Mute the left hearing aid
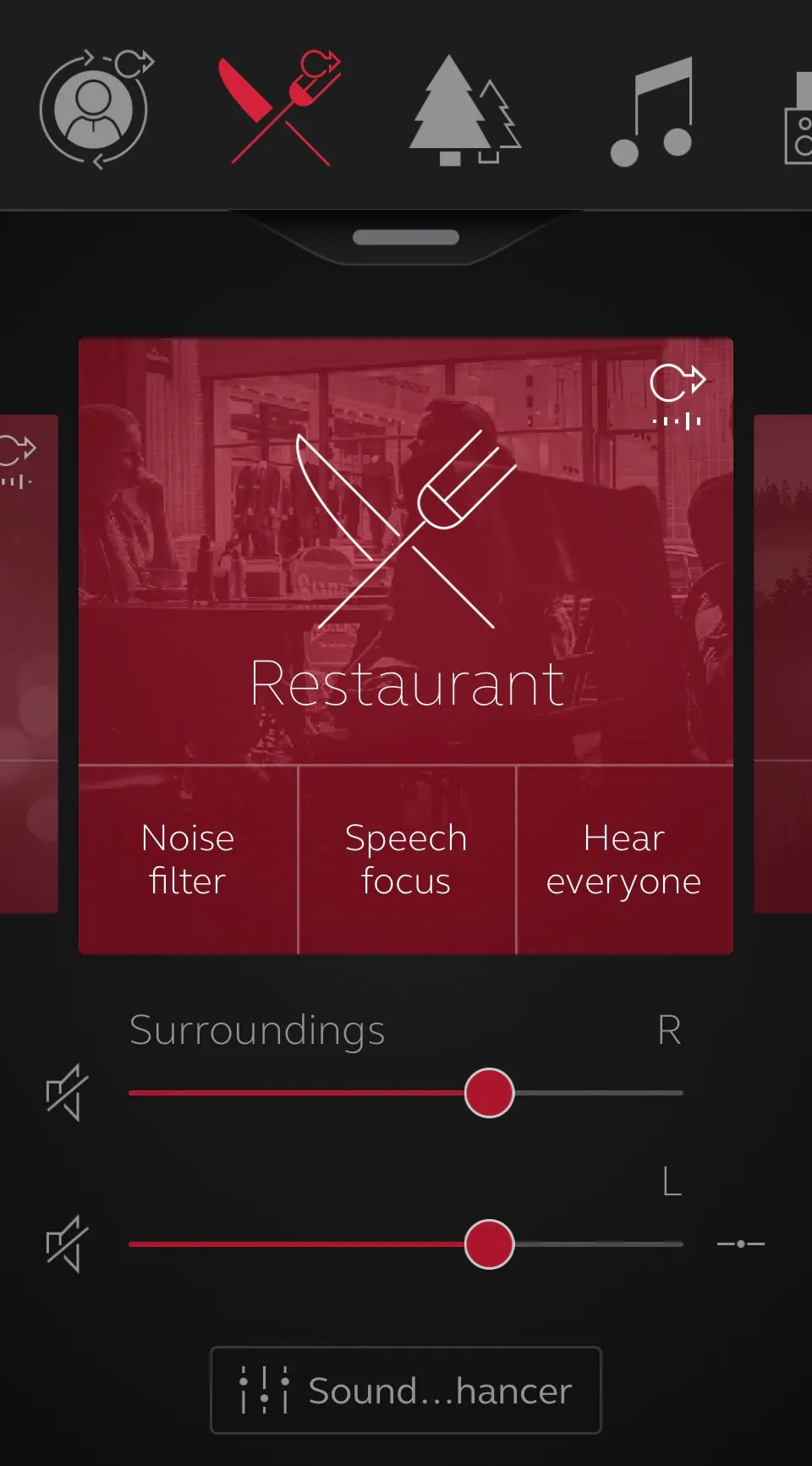This screenshot has height=1466, width=812. [x=67, y=1244]
